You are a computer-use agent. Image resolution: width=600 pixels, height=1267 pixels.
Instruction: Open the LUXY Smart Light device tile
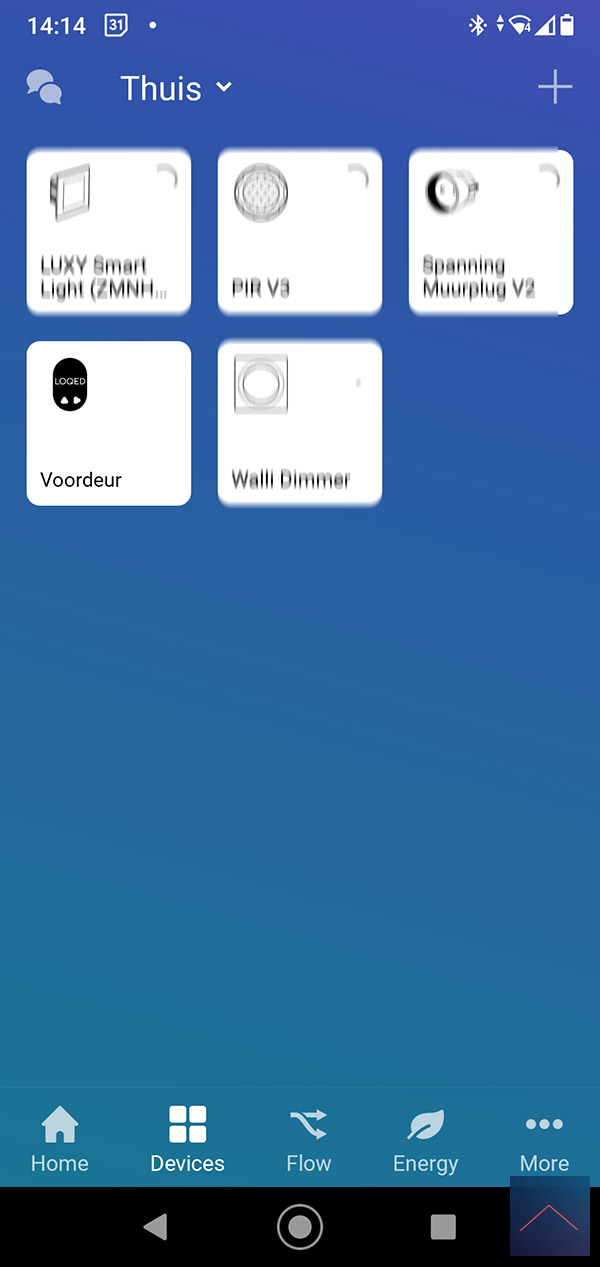tap(109, 232)
